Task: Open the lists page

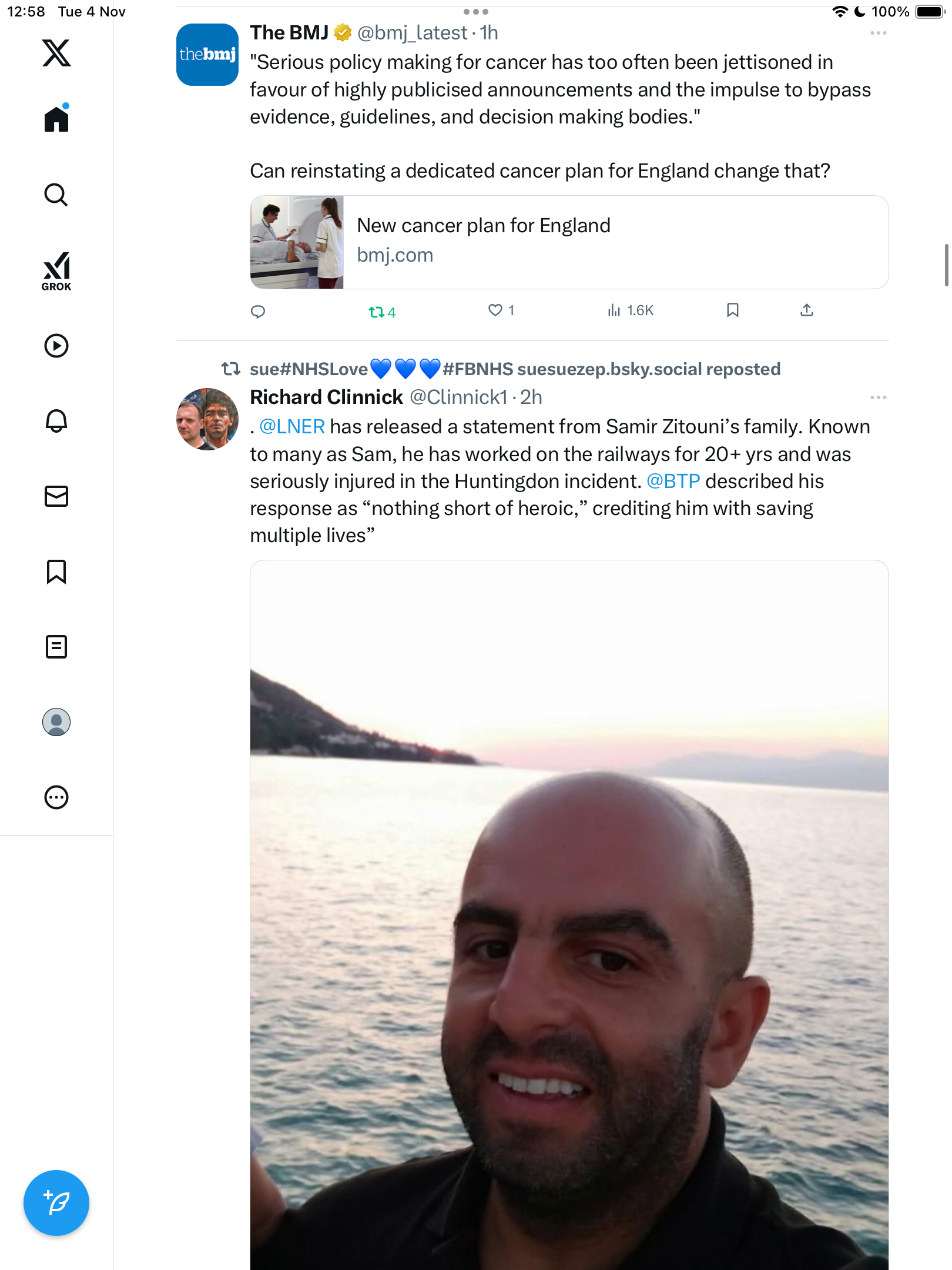Action: click(x=56, y=647)
